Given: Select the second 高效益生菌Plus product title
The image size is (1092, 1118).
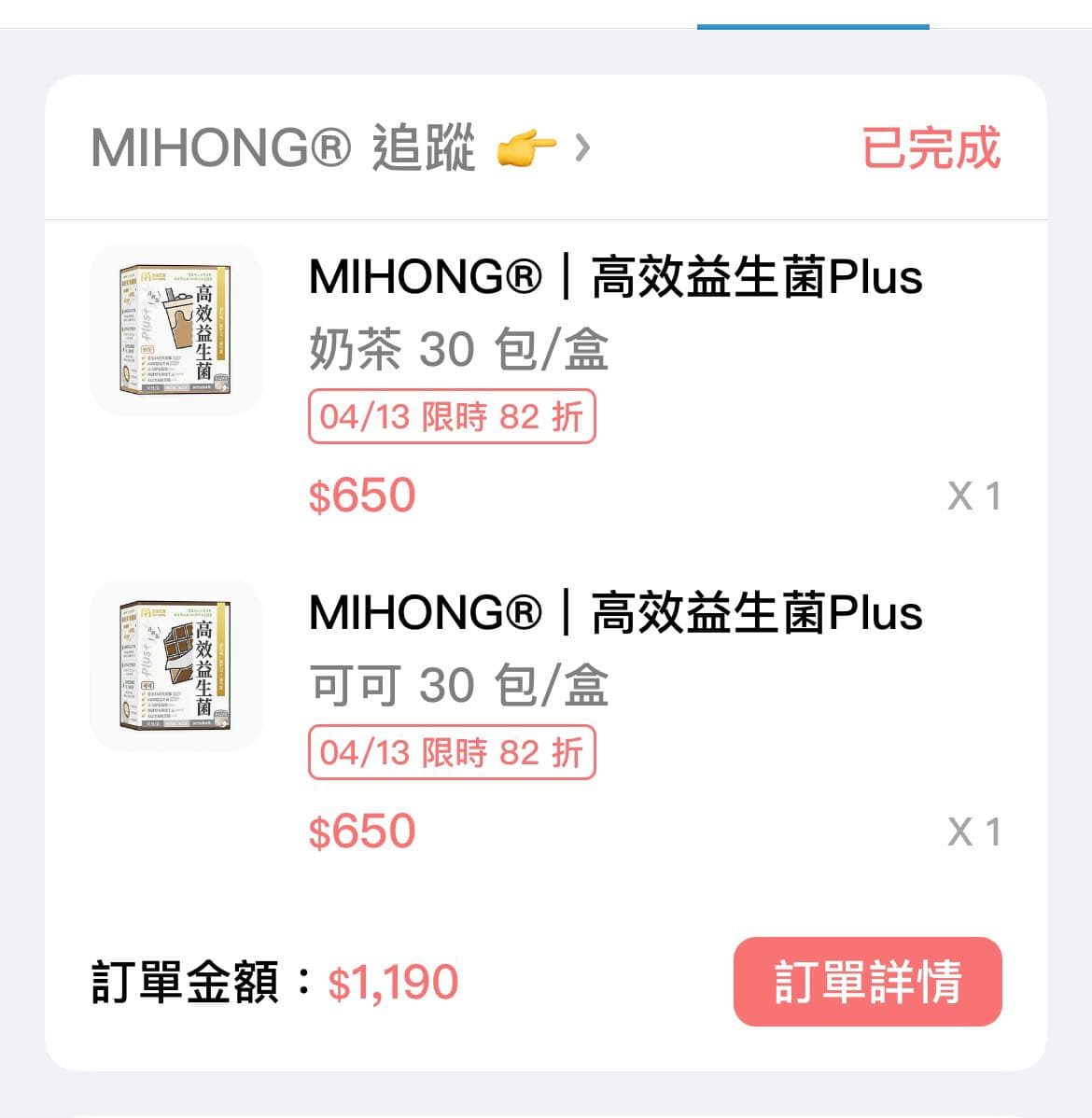Looking at the screenshot, I should pos(614,612).
